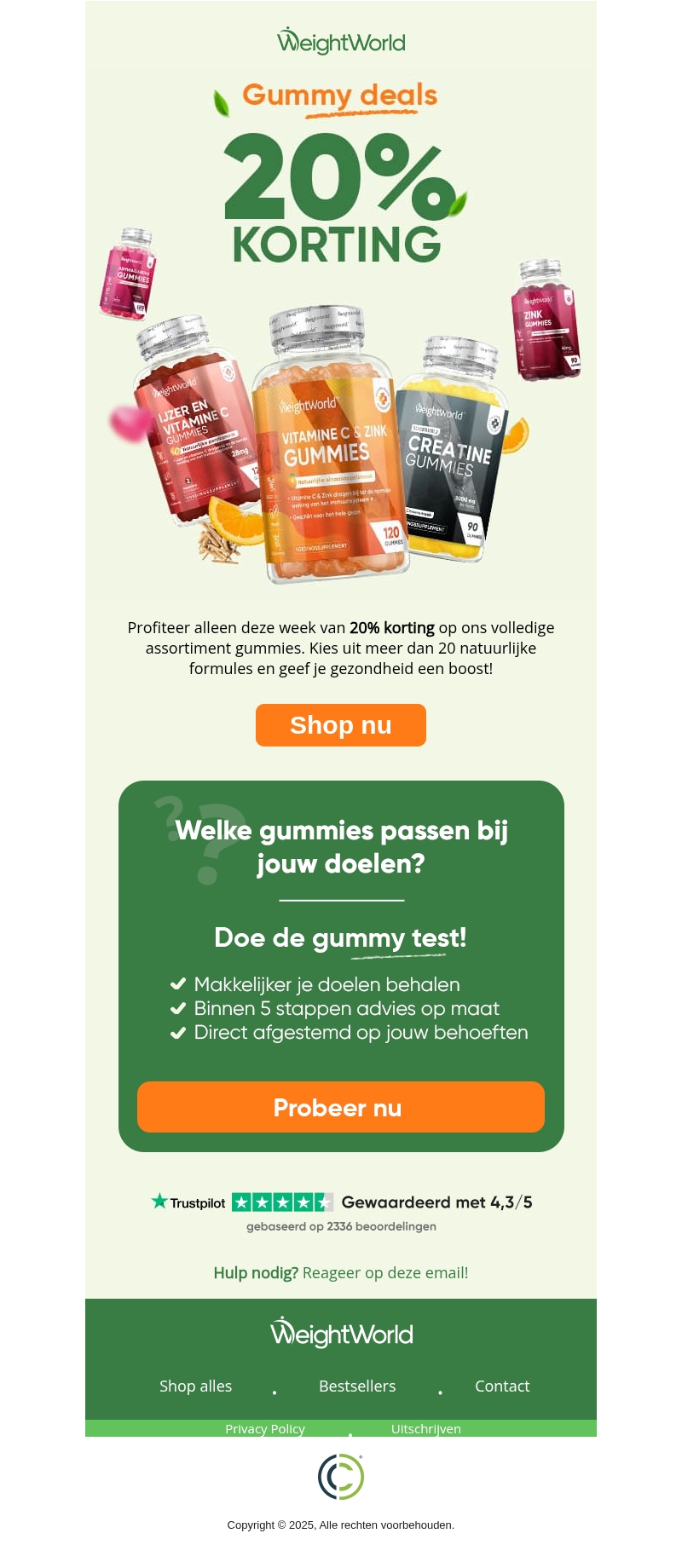Open the Contact link
The width and height of the screenshot is (682, 1568).
point(502,1386)
